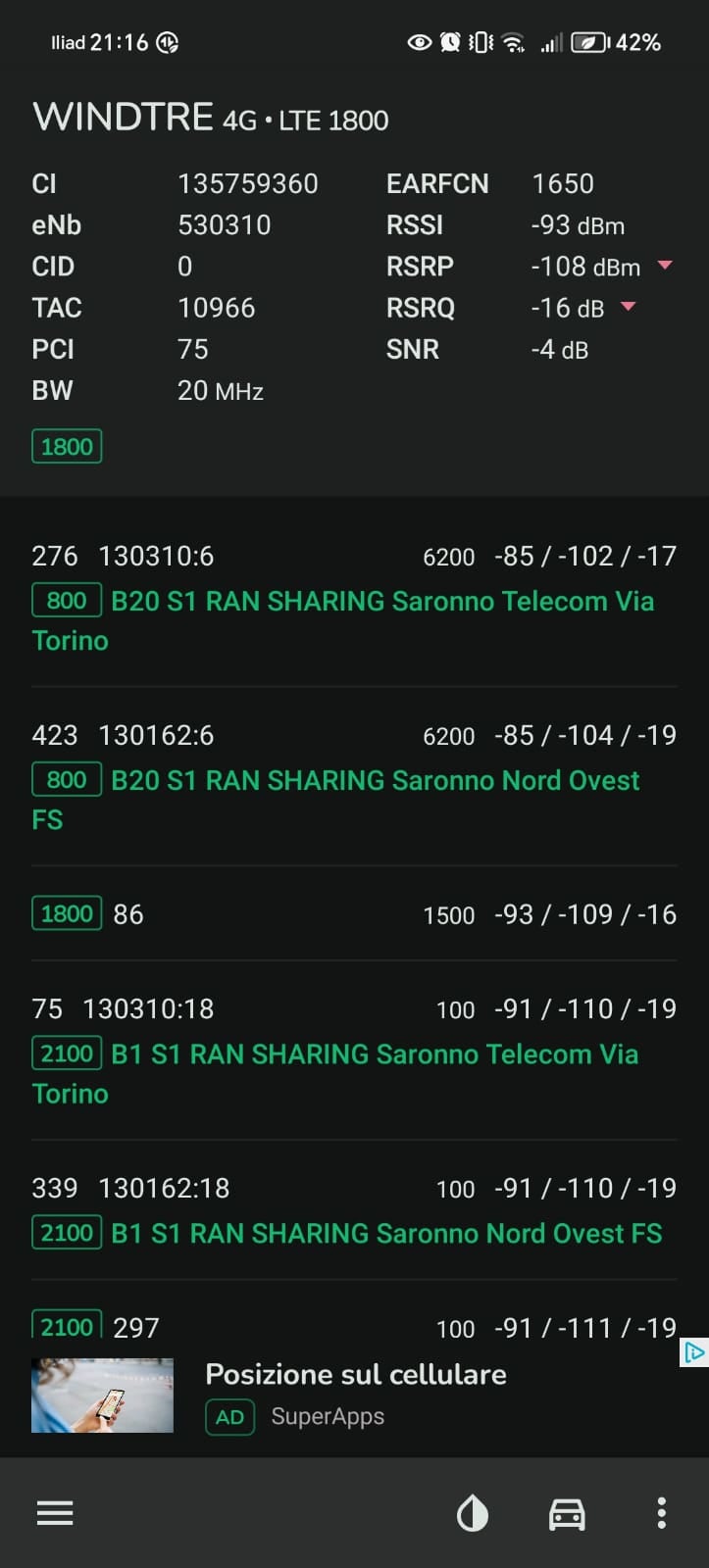
Task: Tap the AdChoices icon on the ad
Action: [693, 1353]
